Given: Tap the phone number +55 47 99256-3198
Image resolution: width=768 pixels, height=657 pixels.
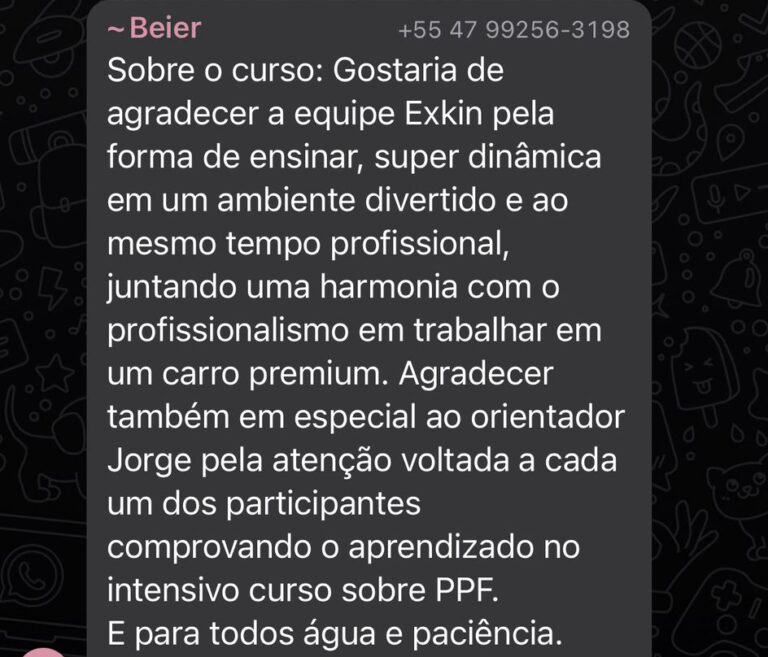Looking at the screenshot, I should click(x=513, y=30).
